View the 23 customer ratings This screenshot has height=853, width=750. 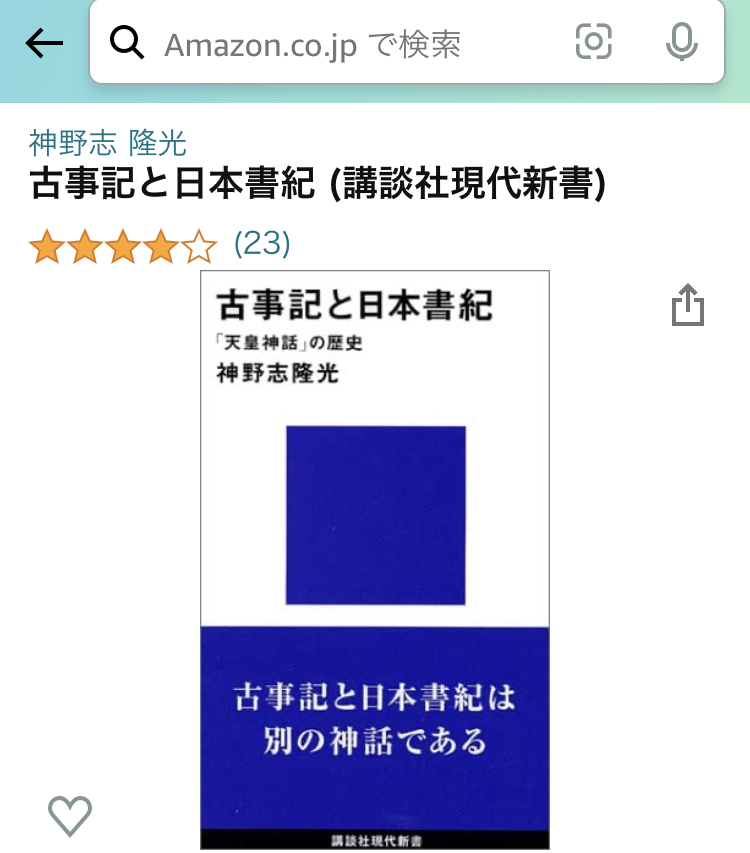coord(262,243)
